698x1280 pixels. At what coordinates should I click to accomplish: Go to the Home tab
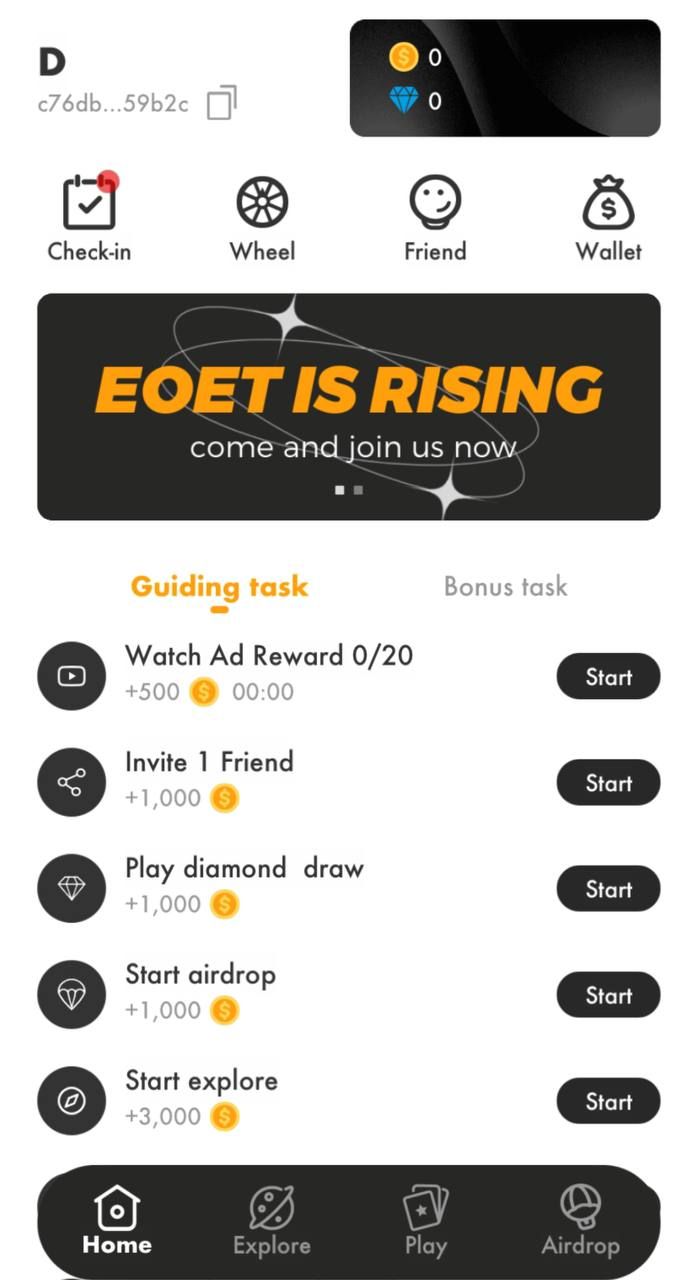(x=117, y=1220)
